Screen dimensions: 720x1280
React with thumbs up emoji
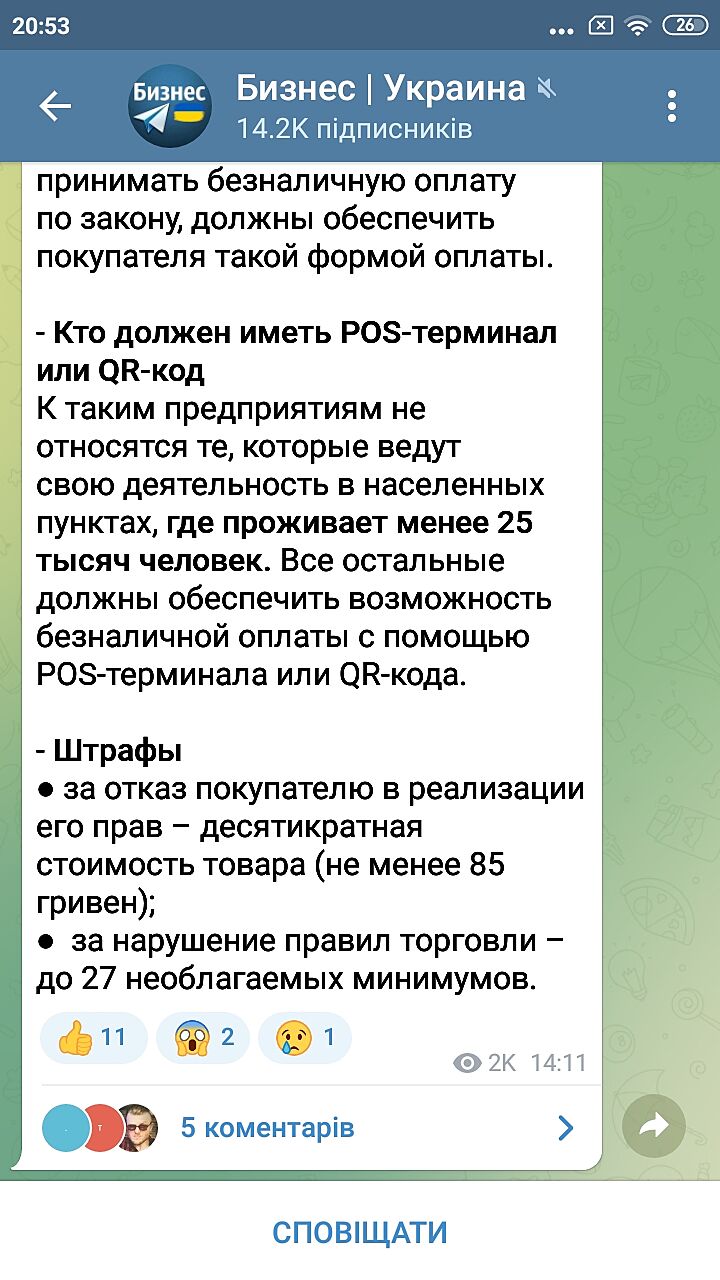click(93, 1038)
